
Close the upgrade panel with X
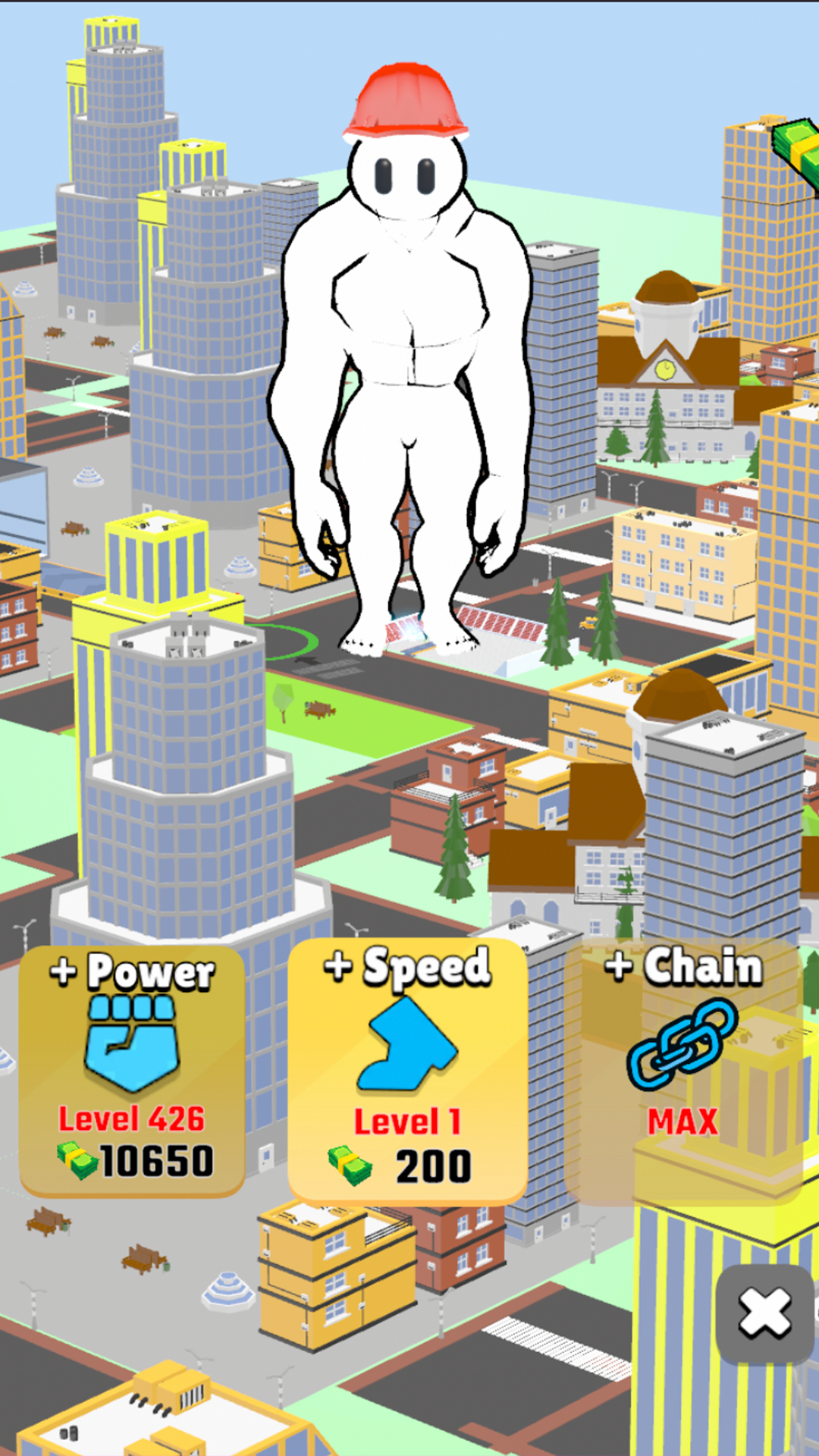(x=764, y=1313)
